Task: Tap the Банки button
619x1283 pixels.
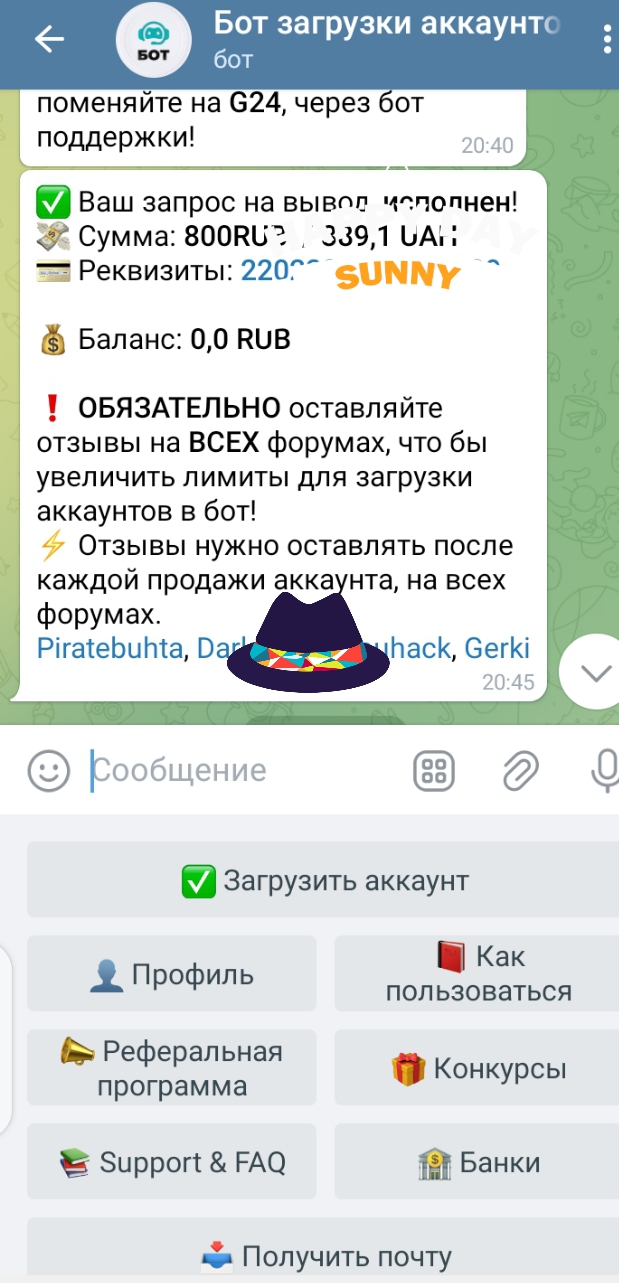Action: (478, 1162)
